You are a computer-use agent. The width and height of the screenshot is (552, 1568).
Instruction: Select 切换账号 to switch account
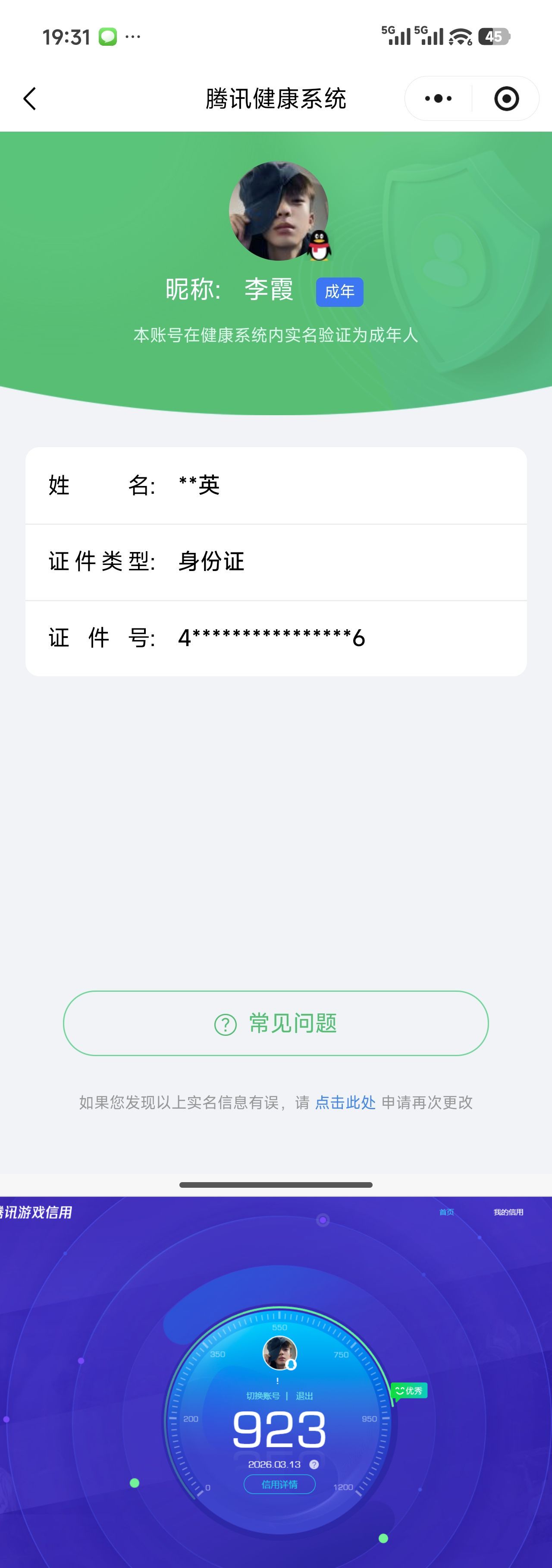coord(263,1396)
